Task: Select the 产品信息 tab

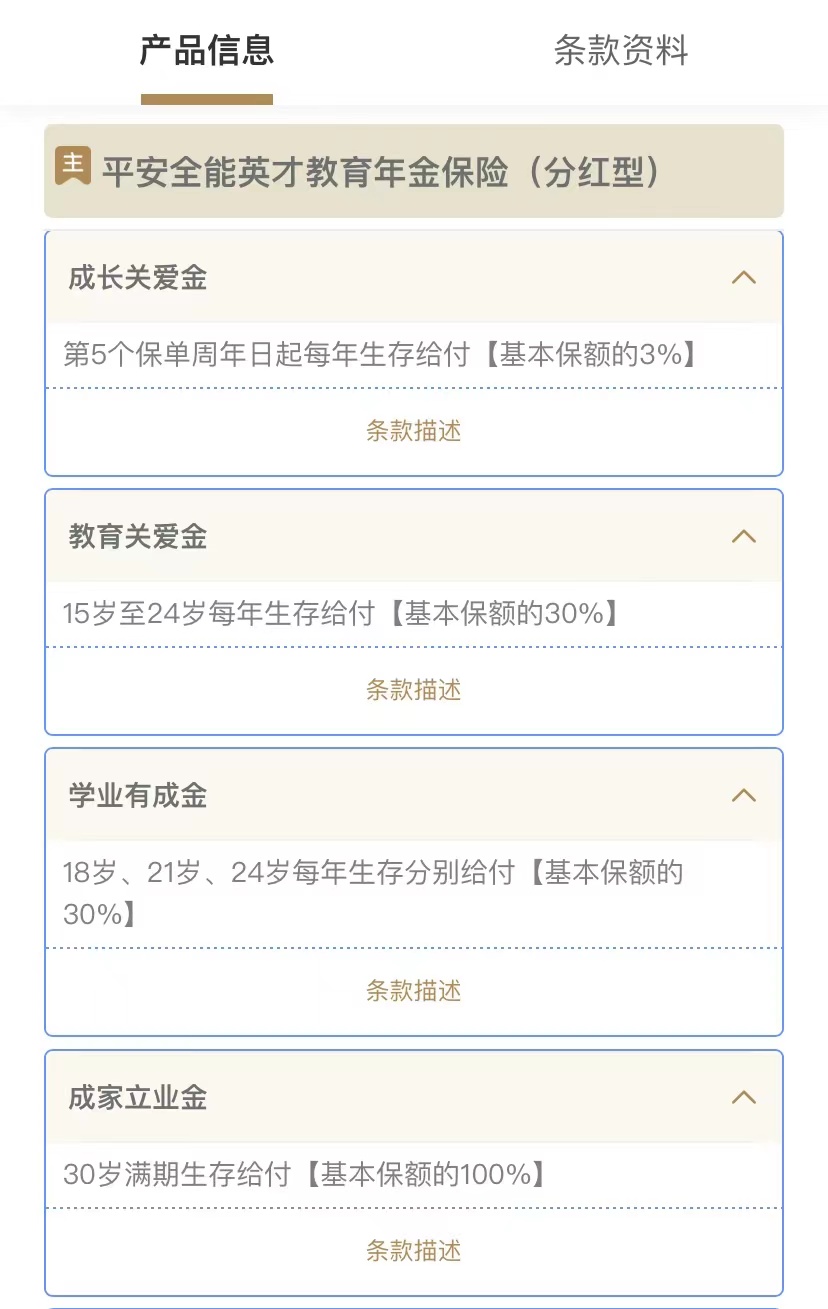Action: coord(207,52)
